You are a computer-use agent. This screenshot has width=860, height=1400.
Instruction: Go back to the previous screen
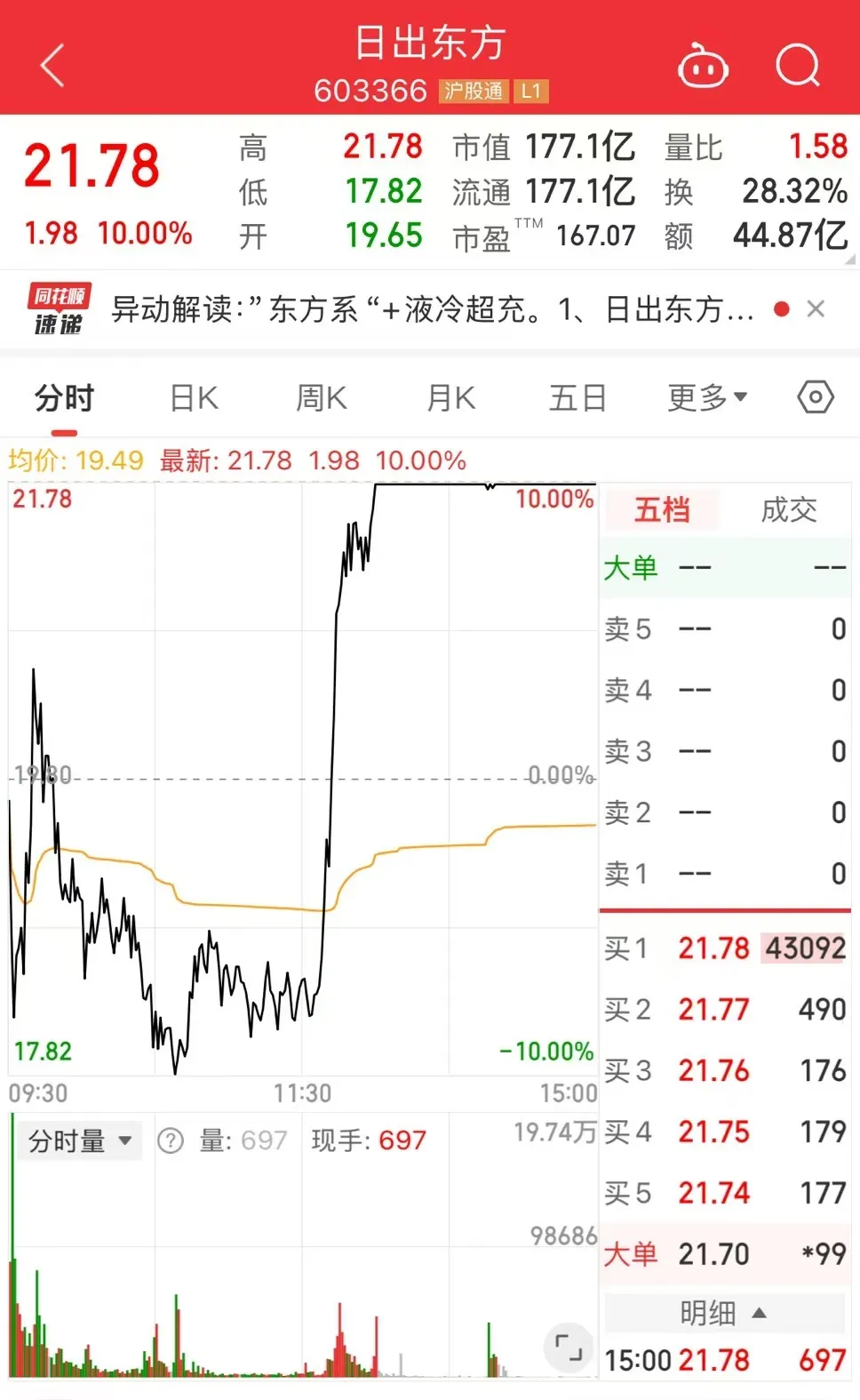[x=51, y=66]
